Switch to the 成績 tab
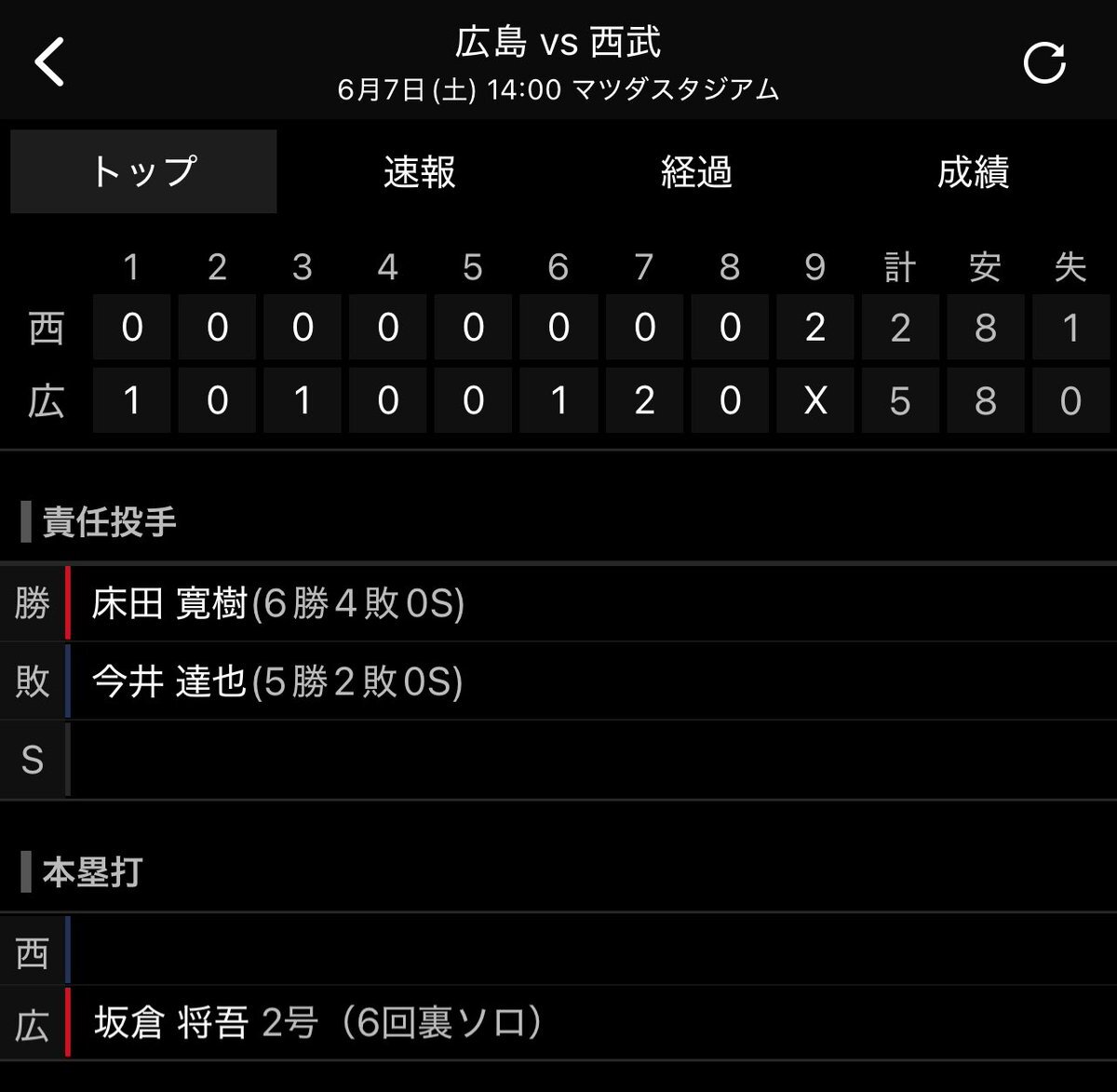Image resolution: width=1117 pixels, height=1092 pixels. coord(973,172)
